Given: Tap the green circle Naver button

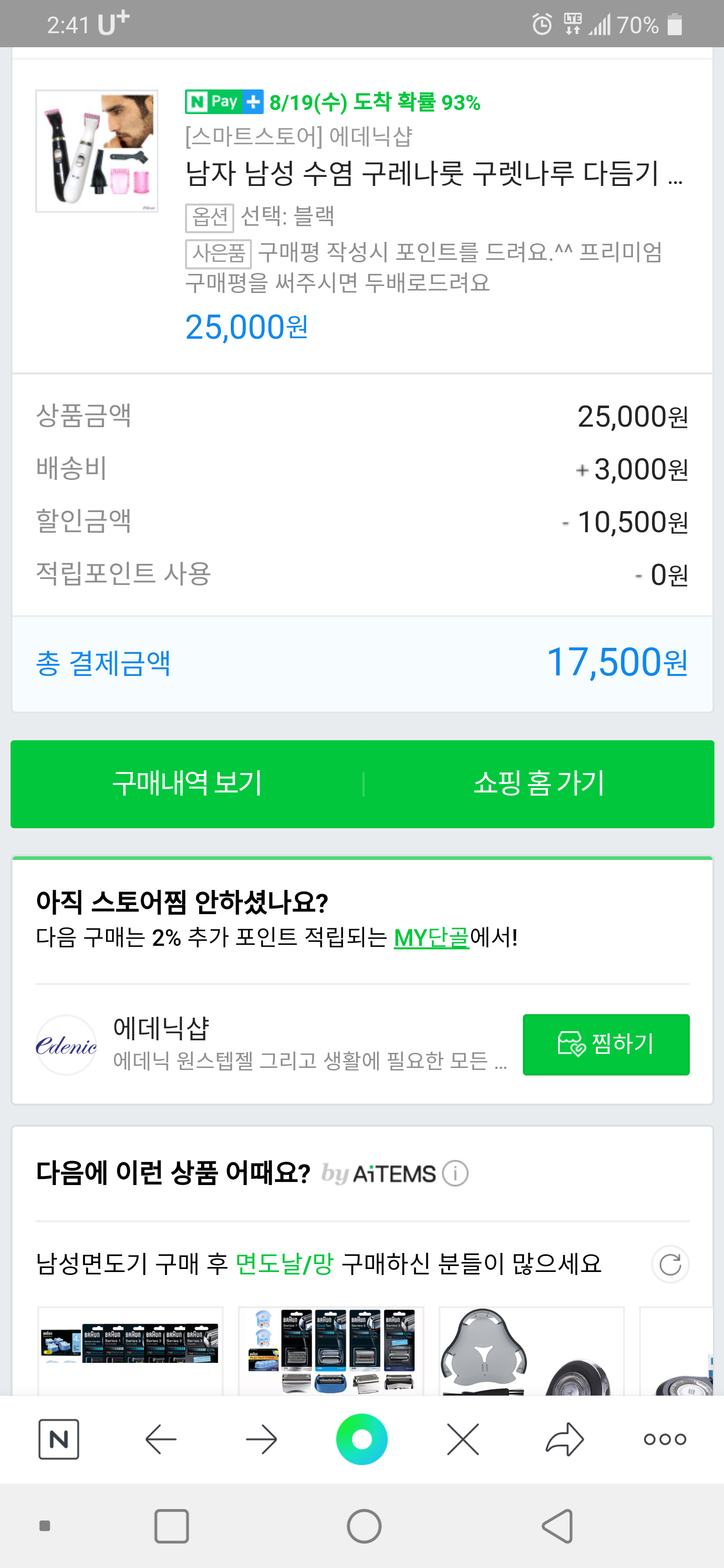Looking at the screenshot, I should point(361,1439).
